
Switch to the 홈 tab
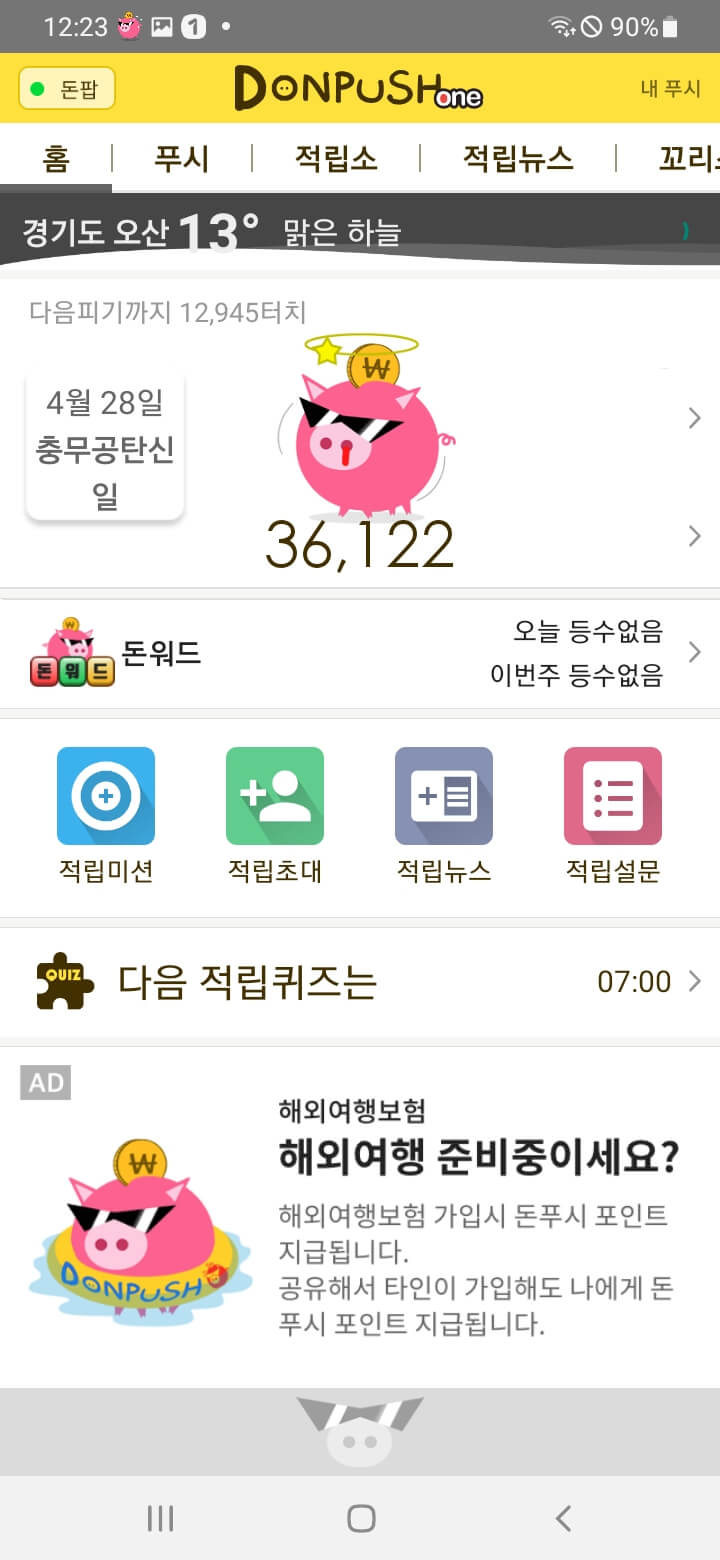[56, 158]
